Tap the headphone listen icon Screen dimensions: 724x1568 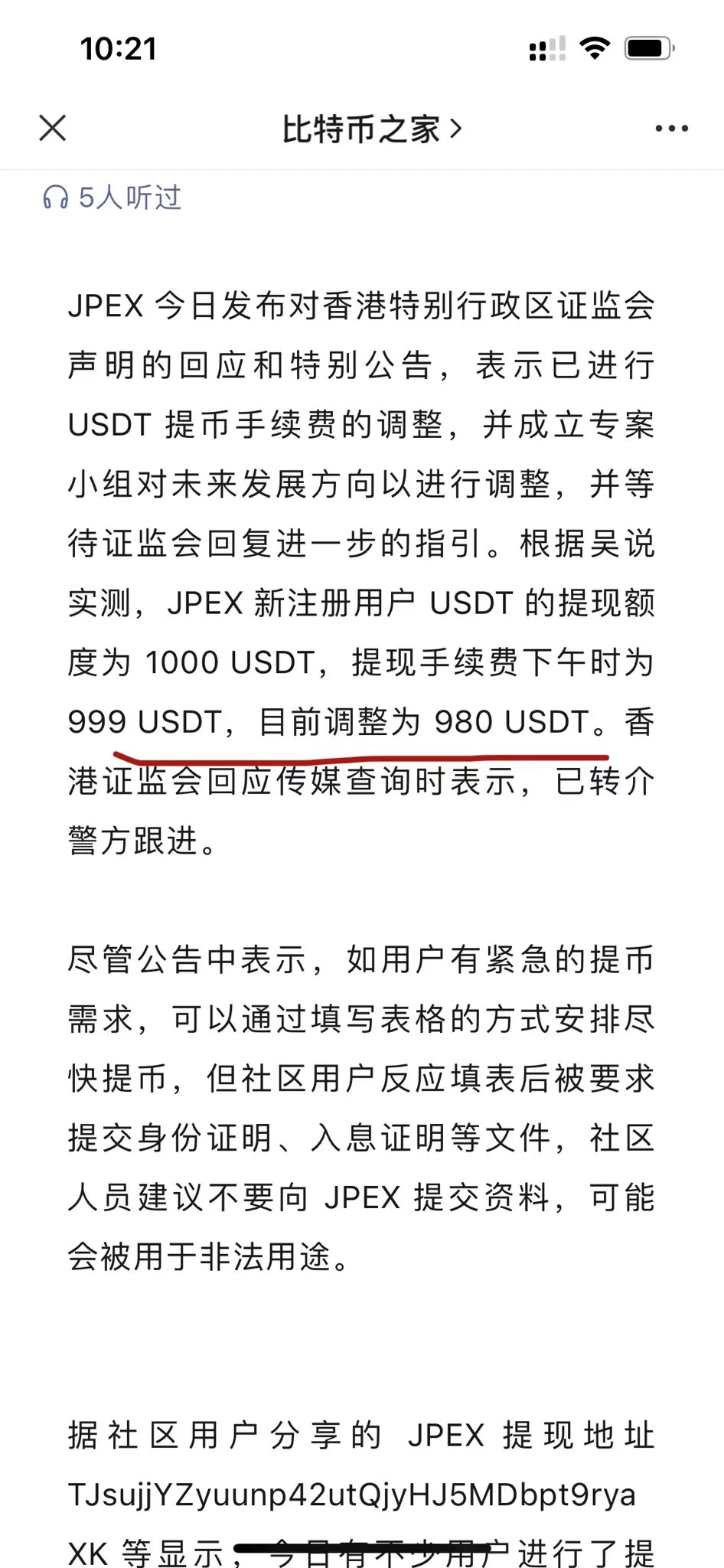coord(55,198)
